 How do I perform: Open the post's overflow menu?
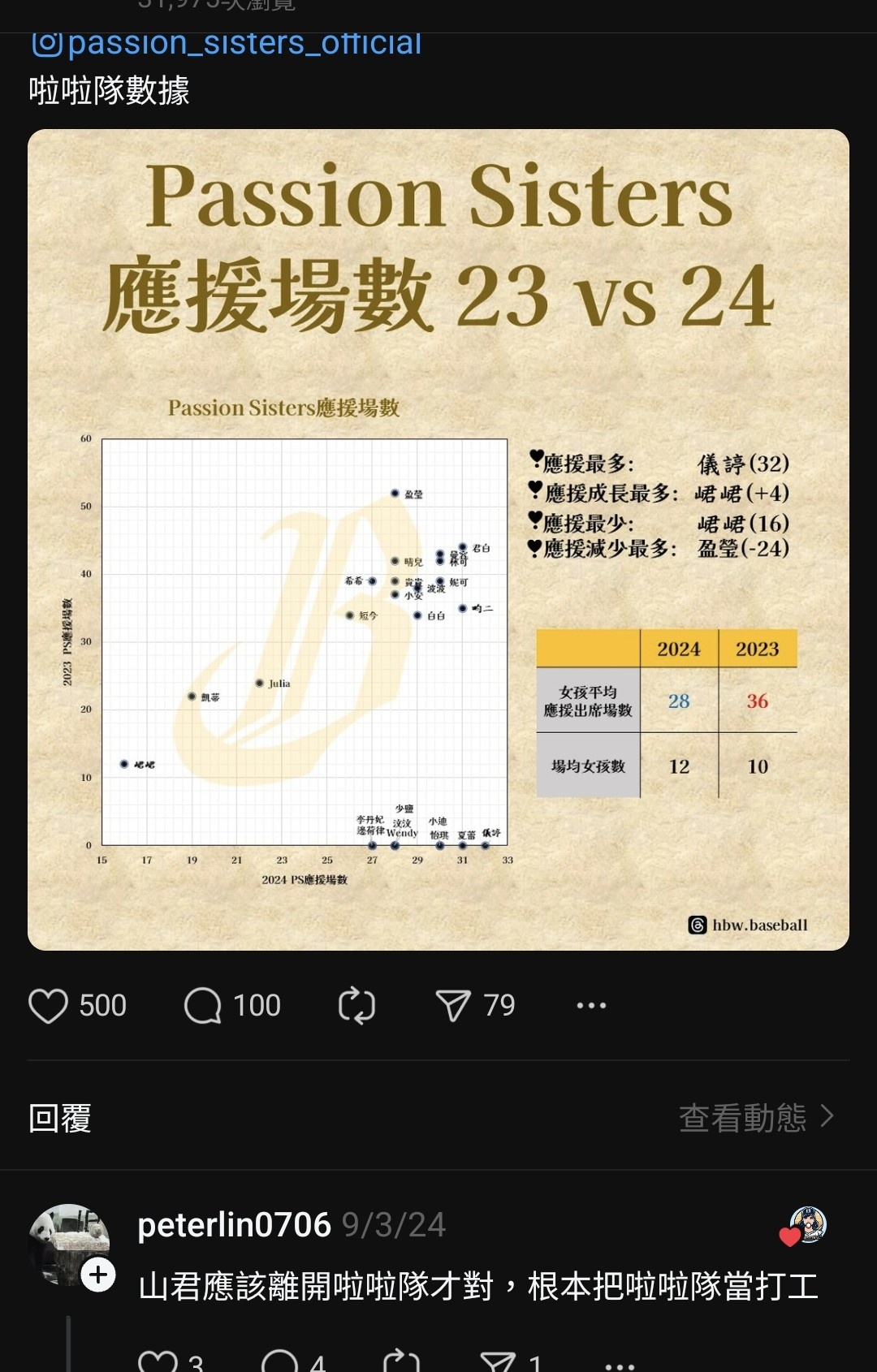pos(591,1006)
